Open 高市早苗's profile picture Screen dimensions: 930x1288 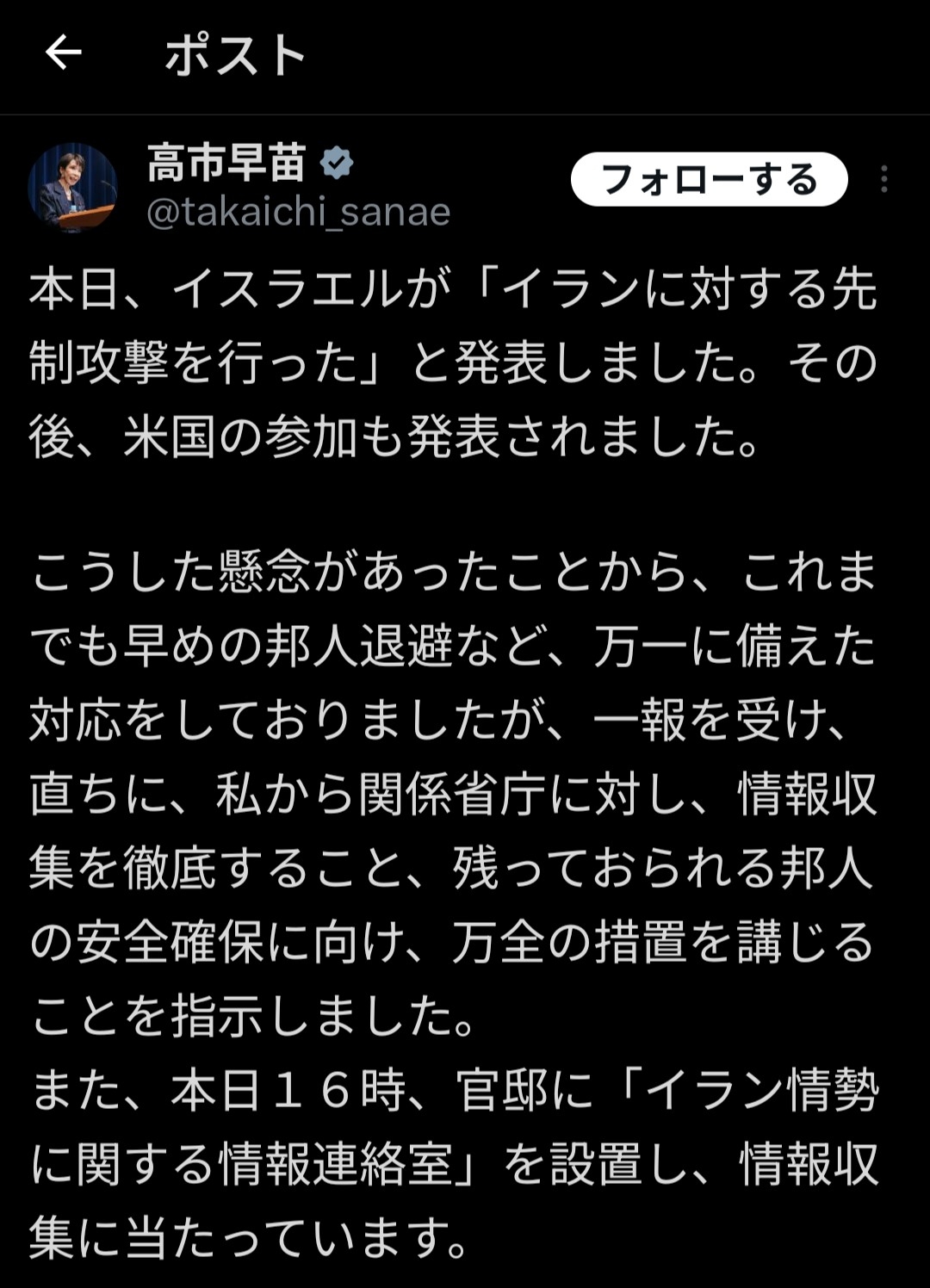(72, 187)
